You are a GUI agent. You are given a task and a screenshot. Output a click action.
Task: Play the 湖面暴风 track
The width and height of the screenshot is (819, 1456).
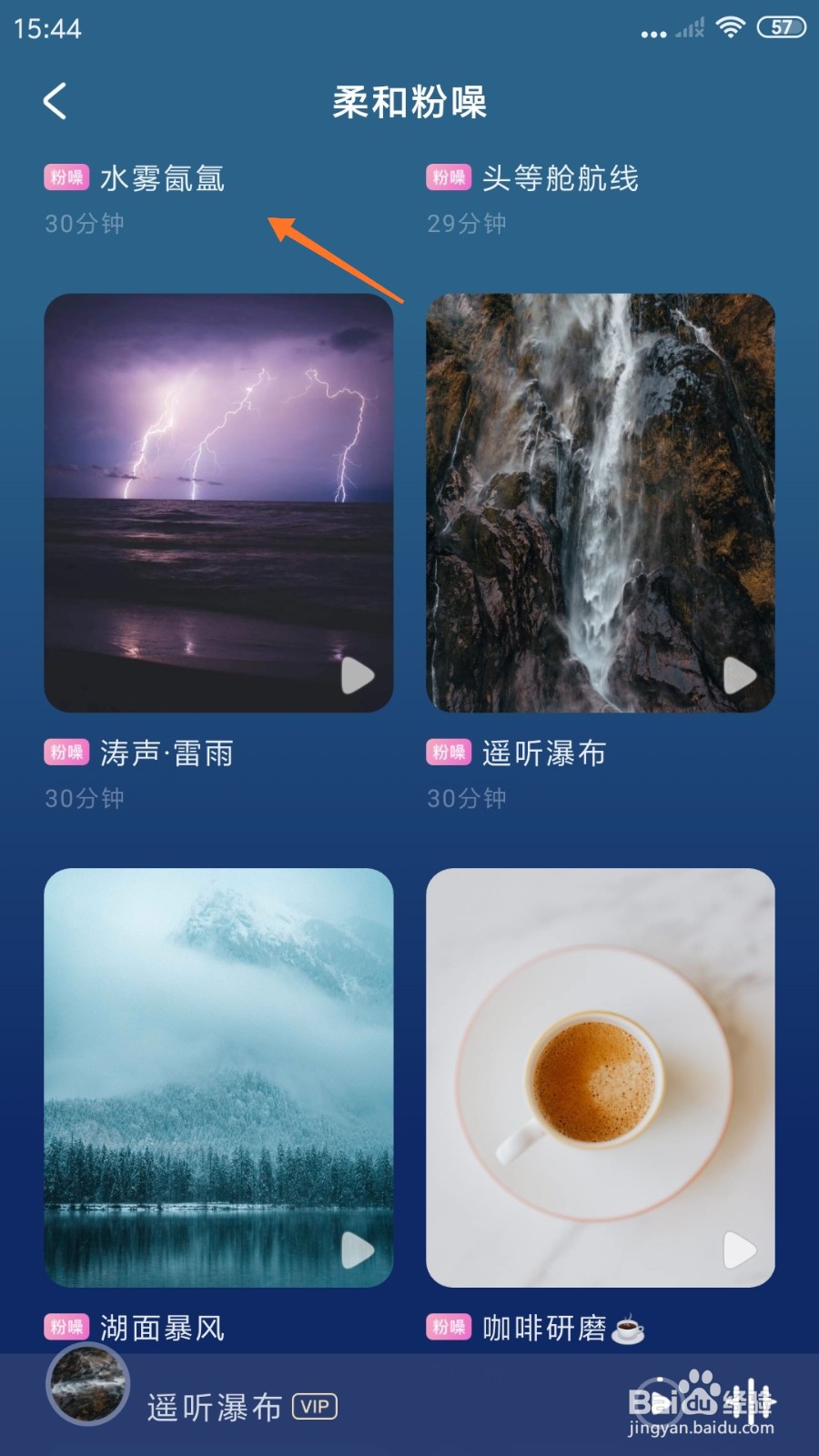coord(357,1251)
